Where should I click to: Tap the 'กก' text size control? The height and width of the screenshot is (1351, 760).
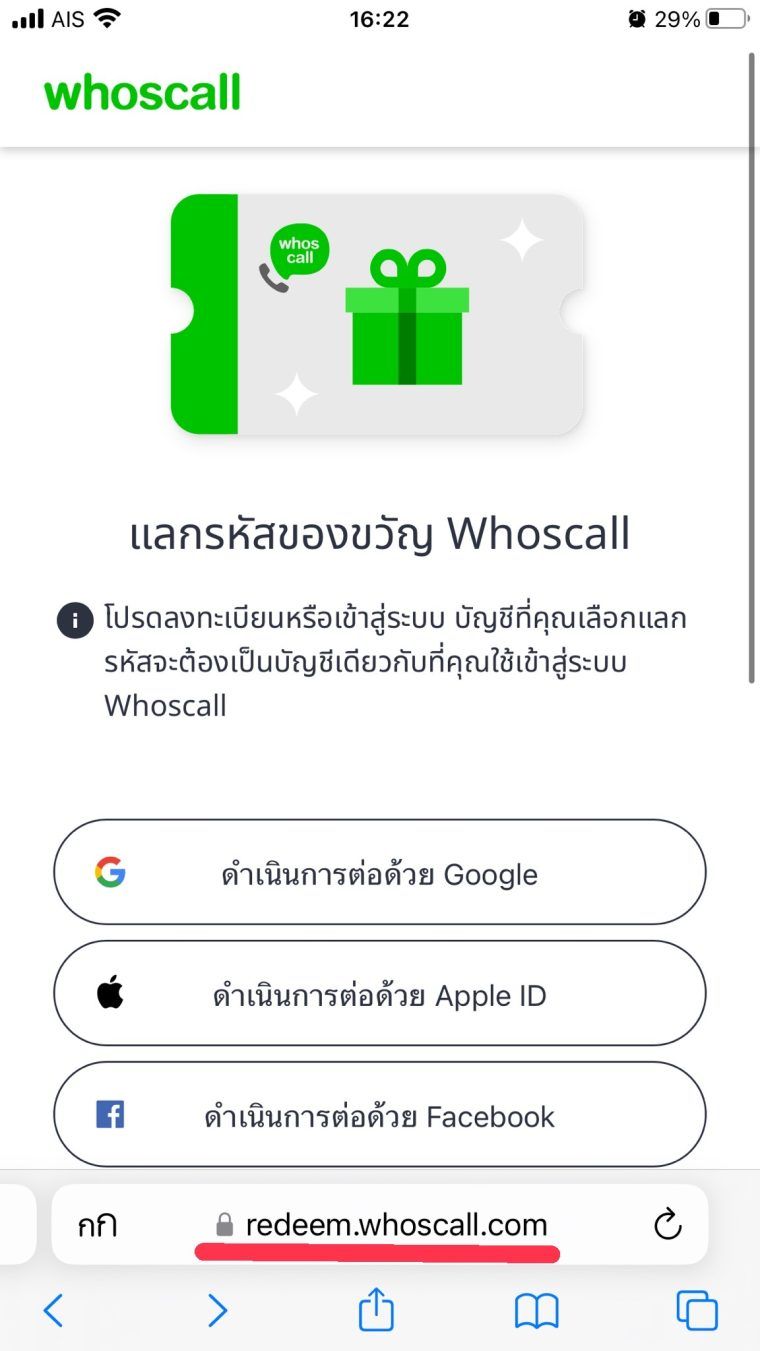point(97,1224)
